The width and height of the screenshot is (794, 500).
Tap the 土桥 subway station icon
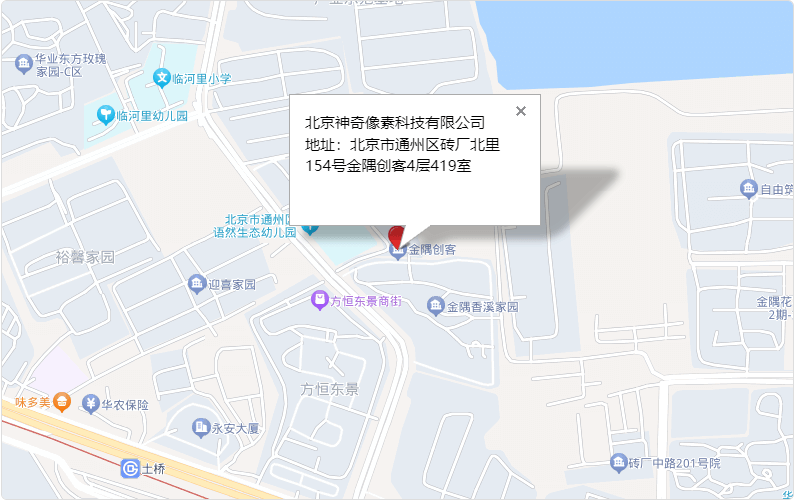pyautogui.click(x=130, y=468)
